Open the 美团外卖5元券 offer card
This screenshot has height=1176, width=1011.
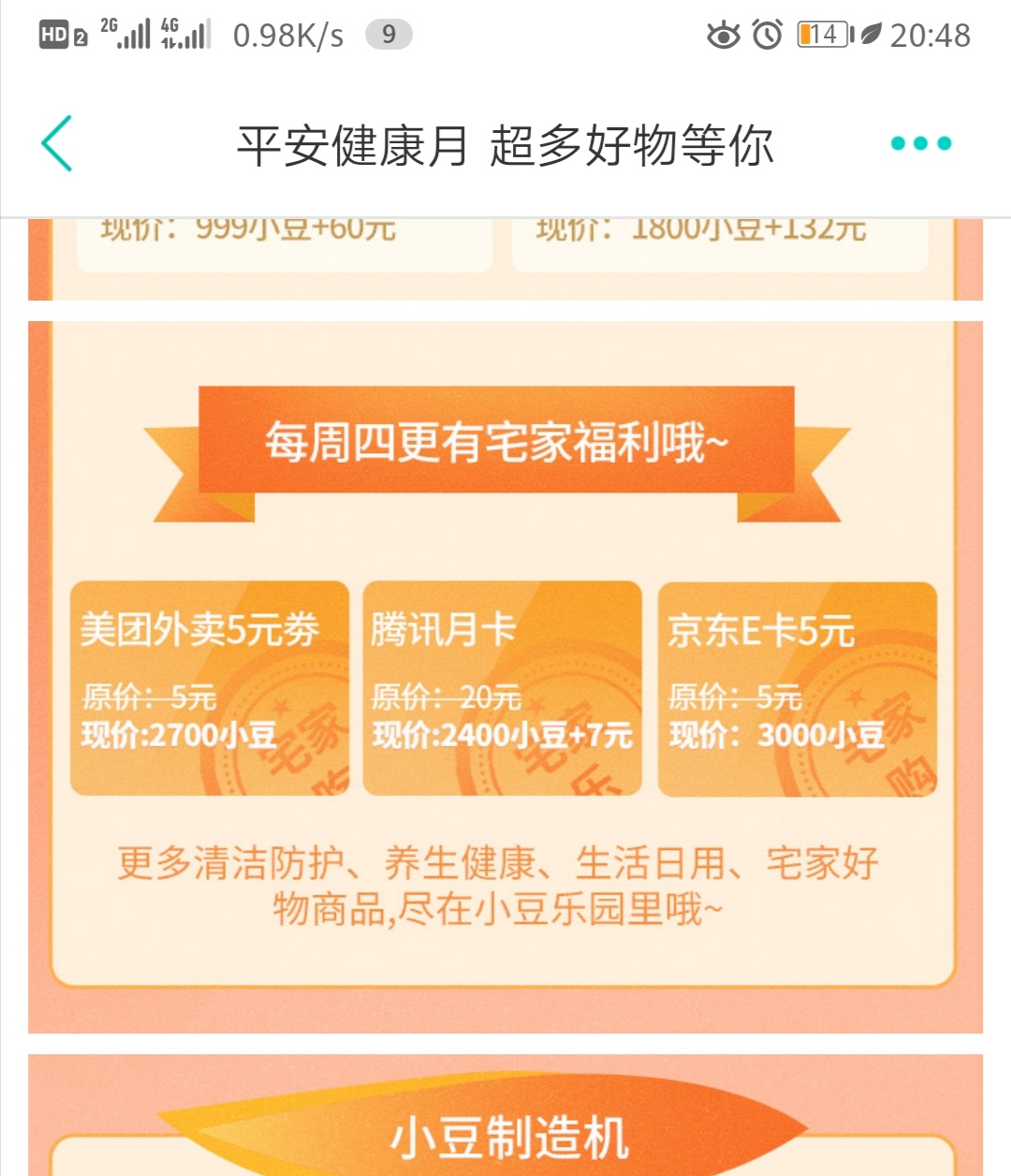click(x=210, y=688)
